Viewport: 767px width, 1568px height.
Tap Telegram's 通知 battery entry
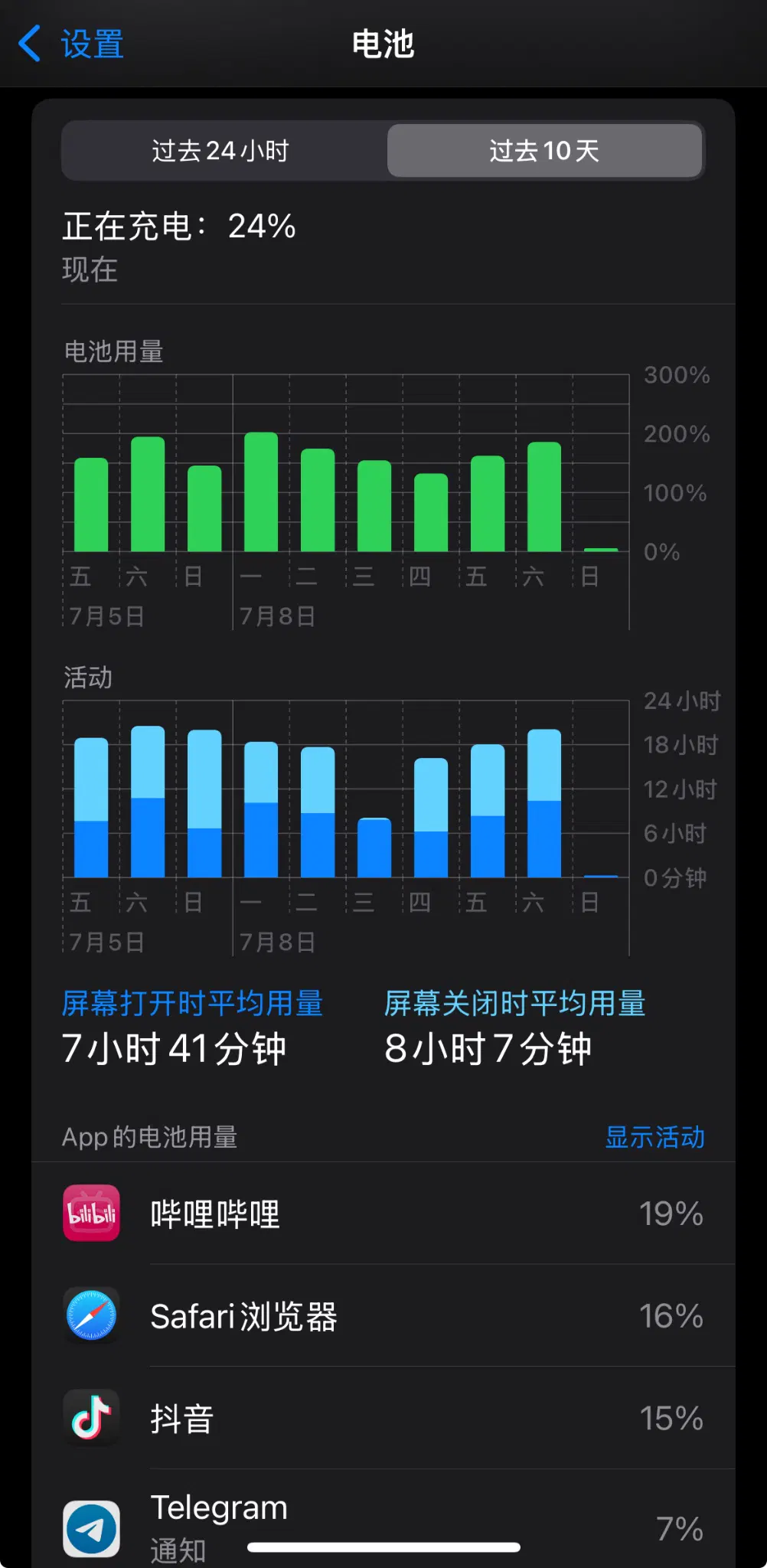pyautogui.click(x=383, y=1524)
